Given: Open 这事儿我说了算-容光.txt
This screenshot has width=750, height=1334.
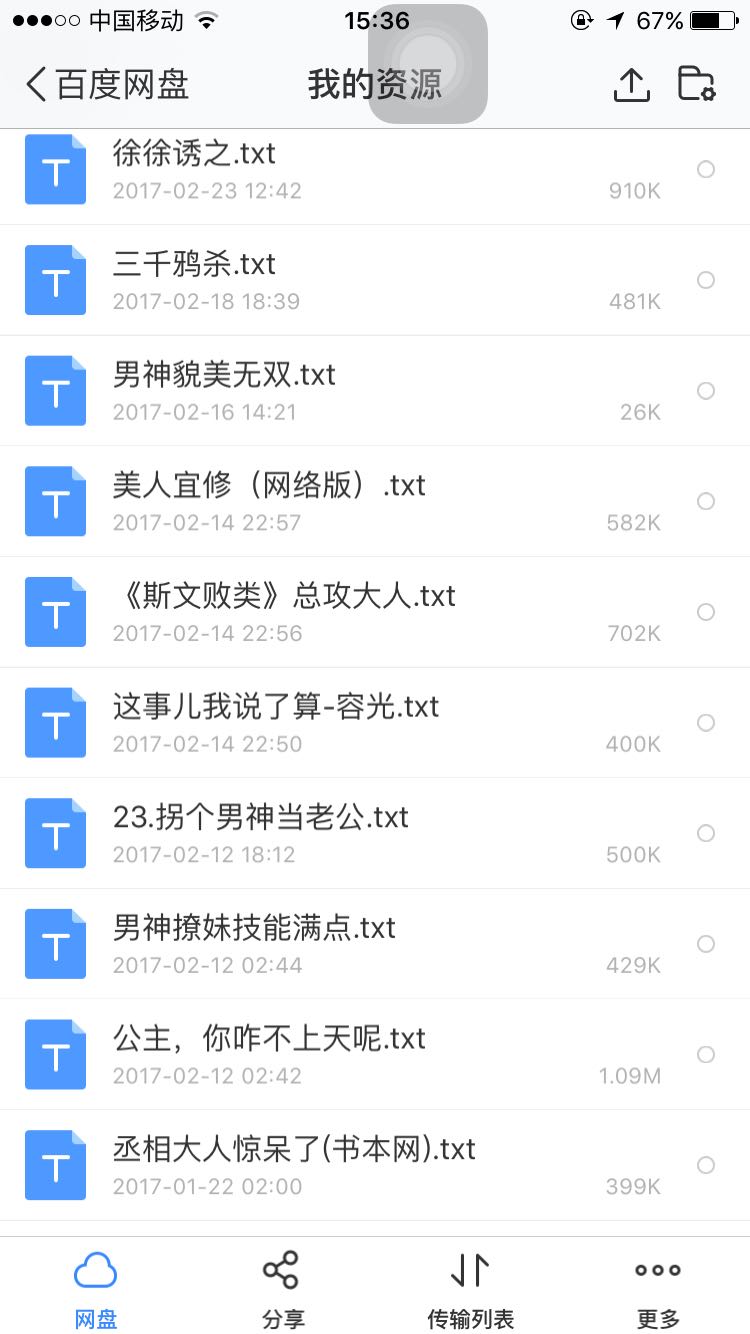Looking at the screenshot, I should pos(375,723).
